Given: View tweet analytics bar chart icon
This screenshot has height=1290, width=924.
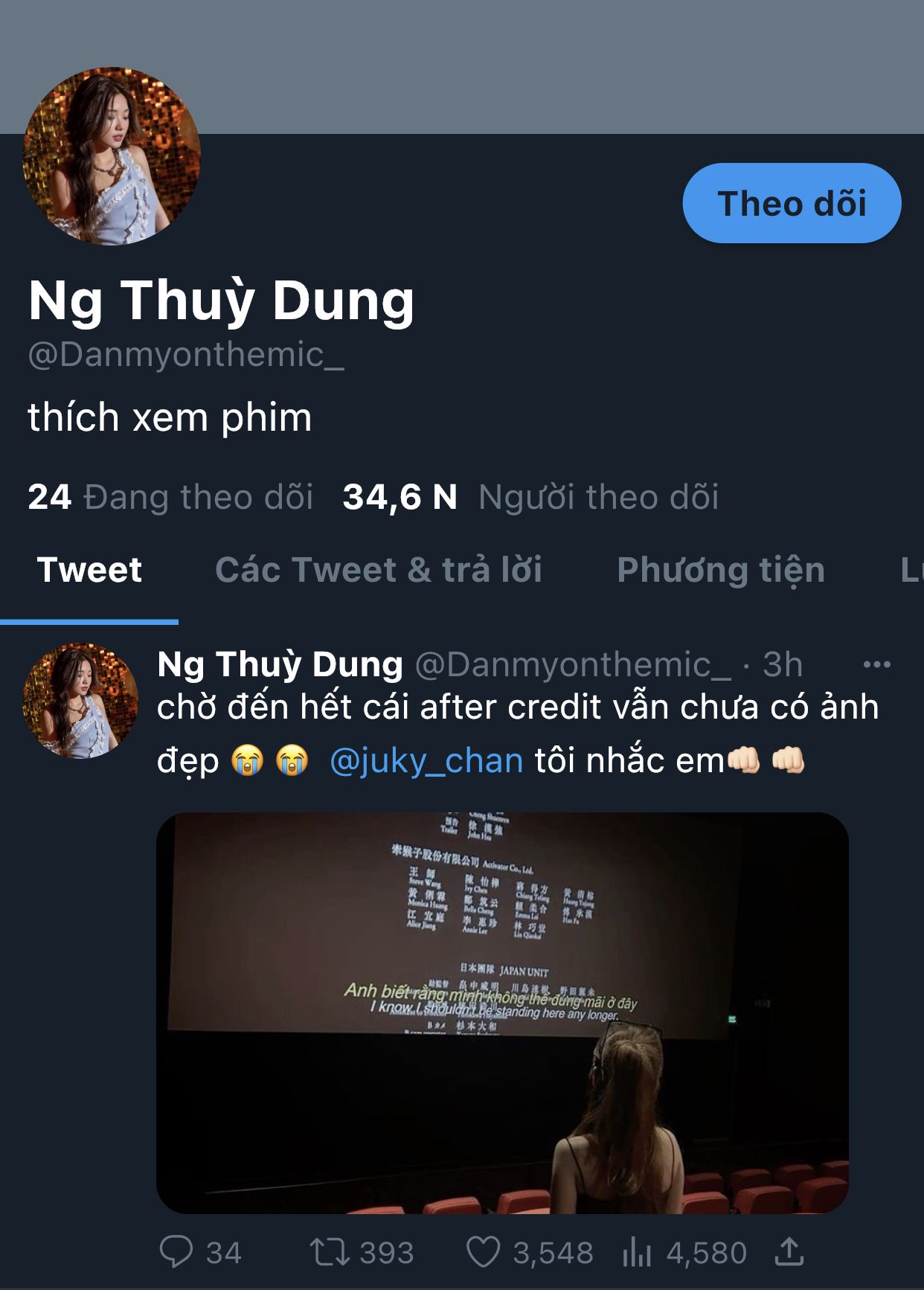Looking at the screenshot, I should [x=636, y=1252].
